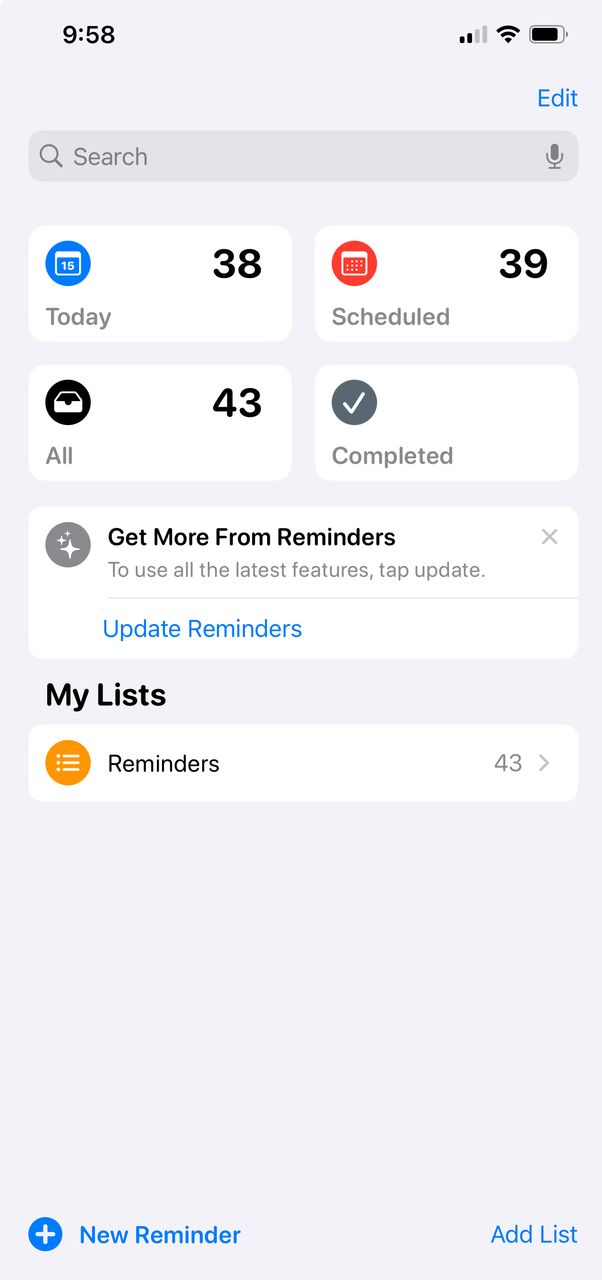Open the All reminders card
The width and height of the screenshot is (602, 1280).
(160, 423)
